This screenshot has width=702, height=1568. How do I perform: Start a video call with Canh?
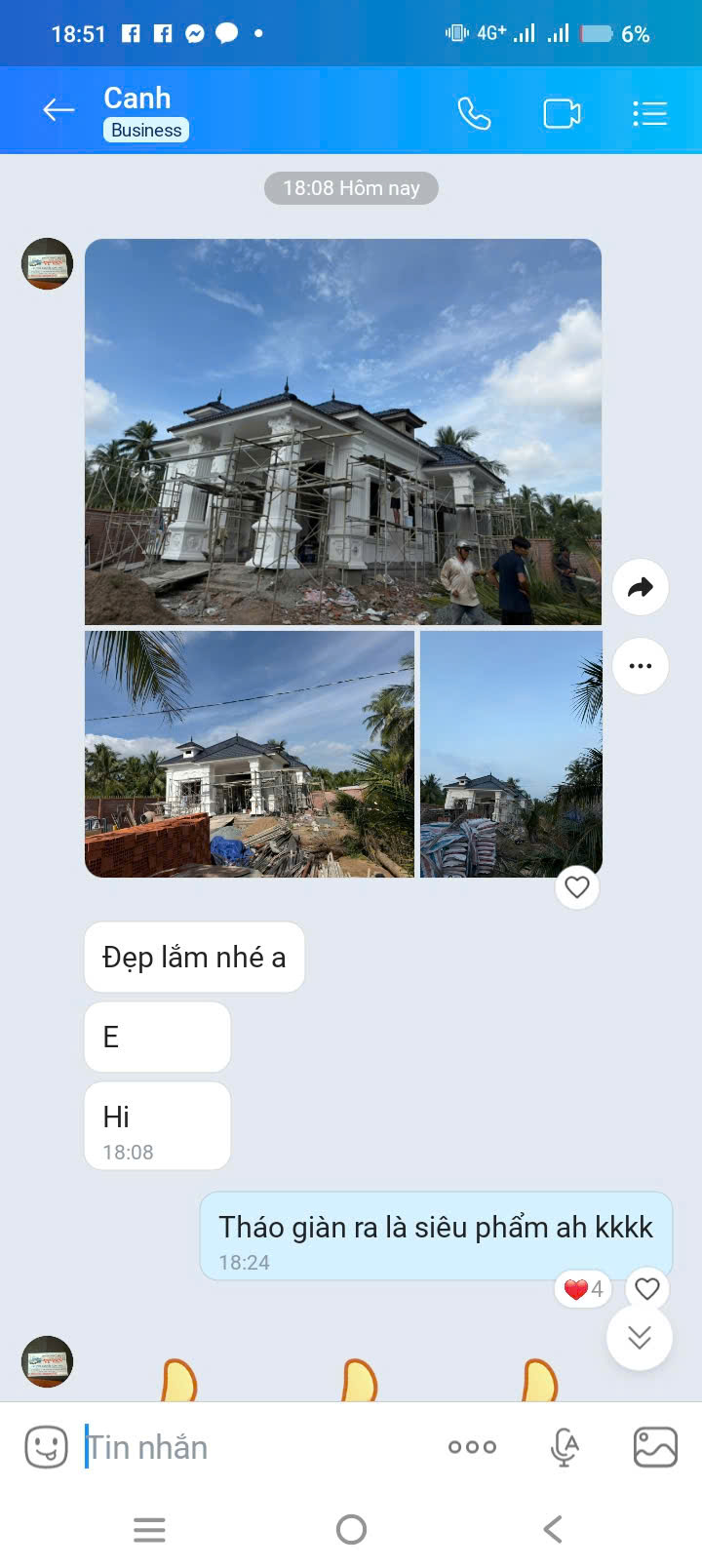pos(562,113)
